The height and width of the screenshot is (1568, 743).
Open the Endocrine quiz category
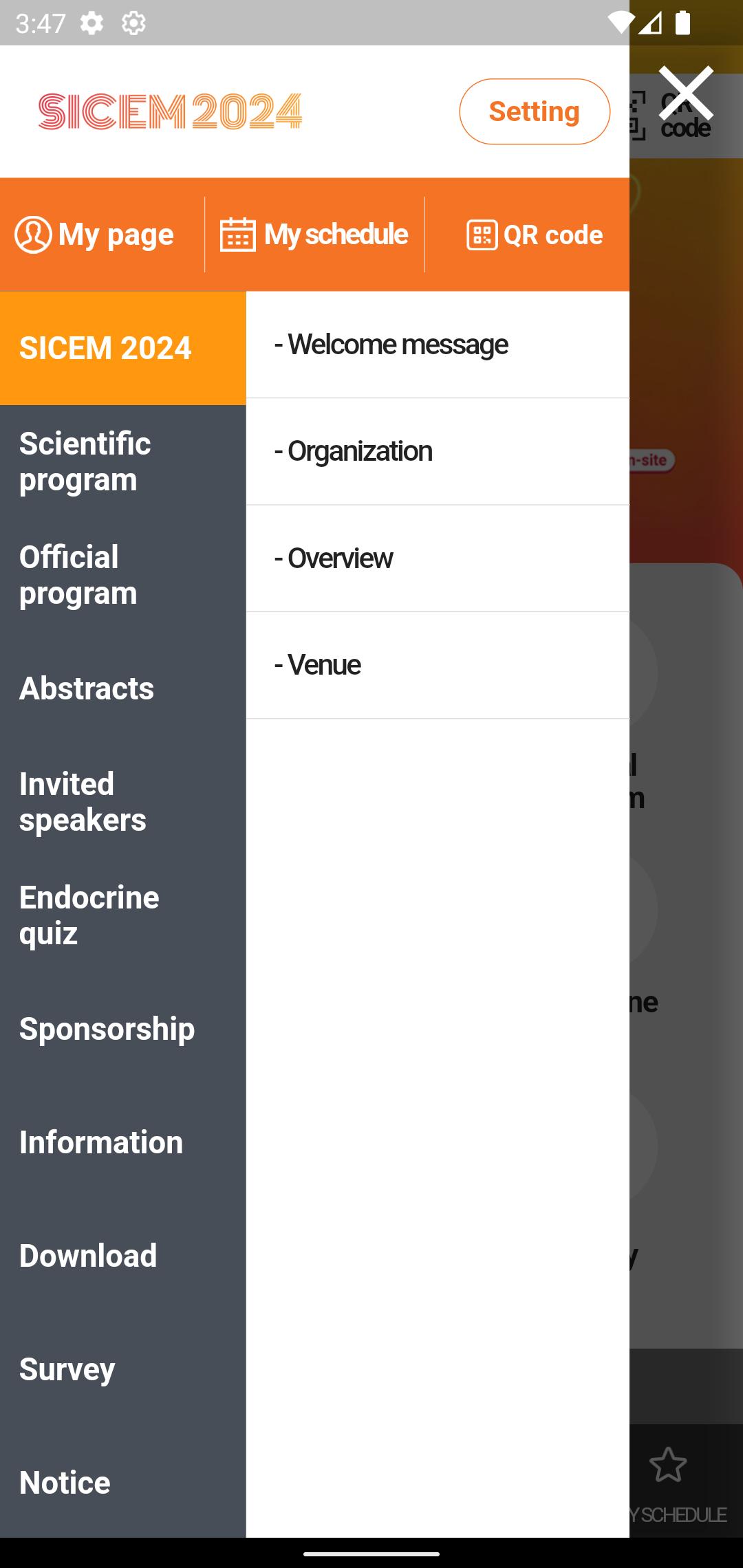coord(123,915)
